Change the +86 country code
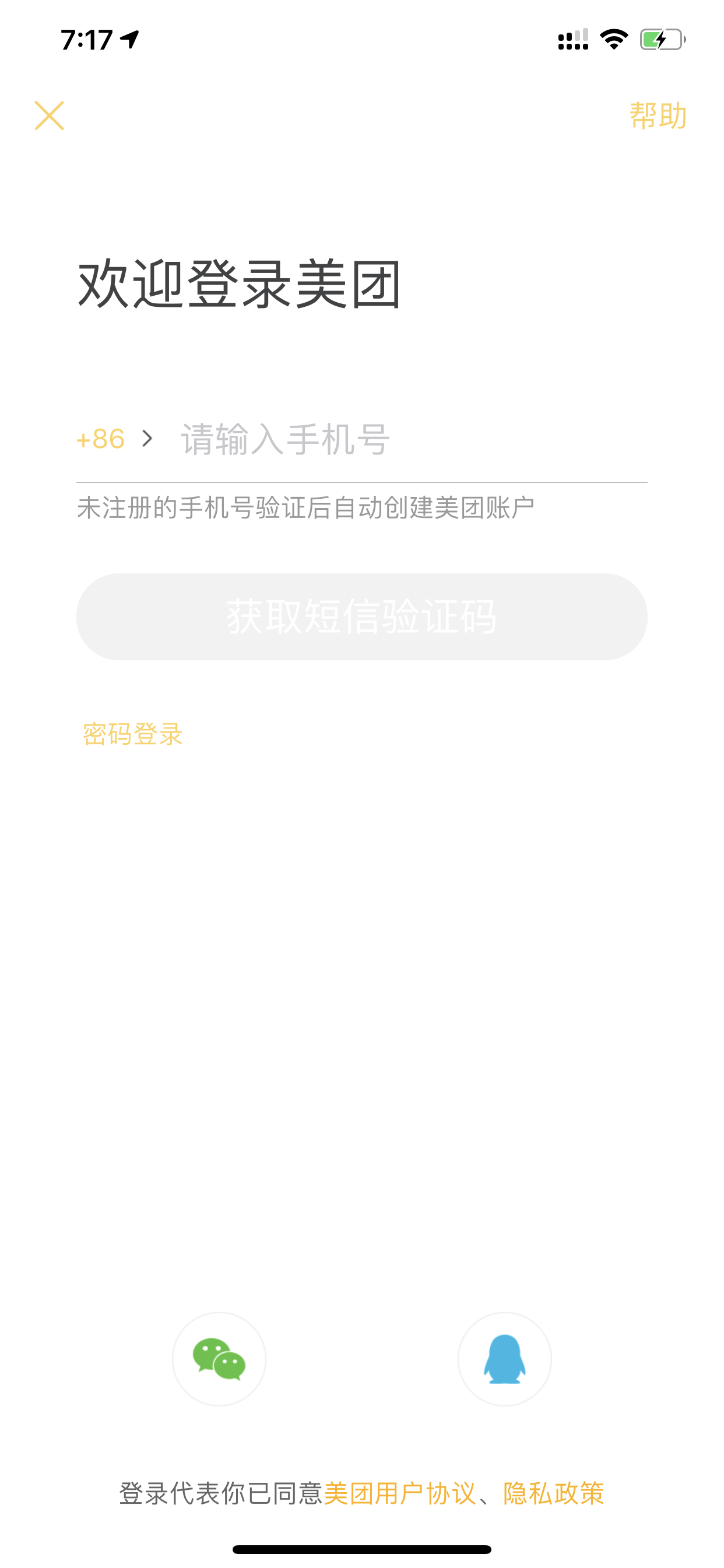The image size is (724, 1568). [x=114, y=439]
